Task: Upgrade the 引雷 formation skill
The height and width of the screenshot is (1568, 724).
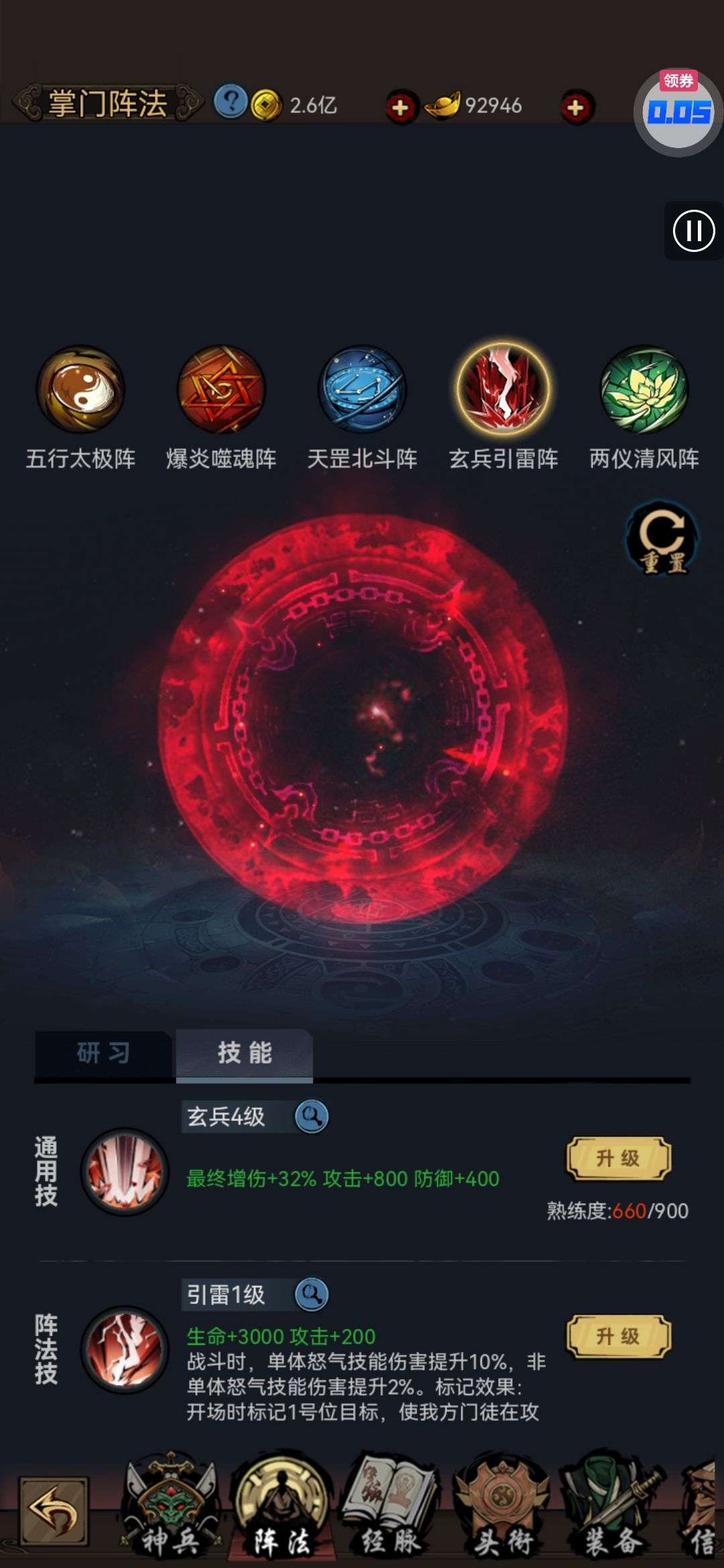Action: (618, 1336)
